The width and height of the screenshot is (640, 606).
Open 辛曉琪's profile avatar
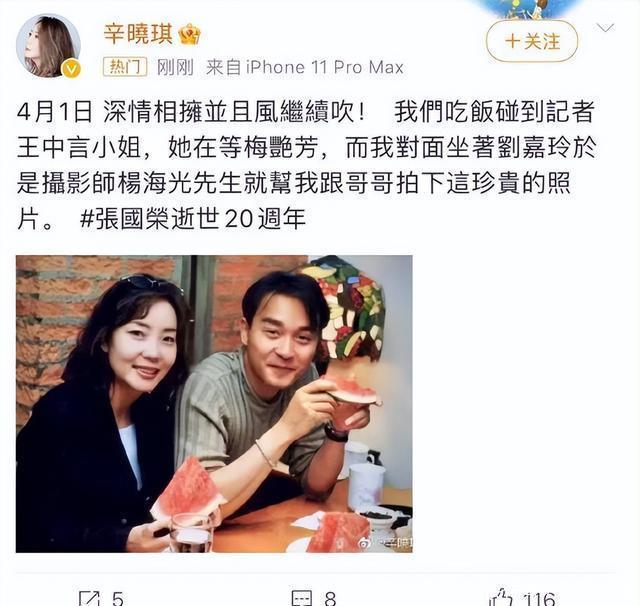pyautogui.click(x=47, y=46)
